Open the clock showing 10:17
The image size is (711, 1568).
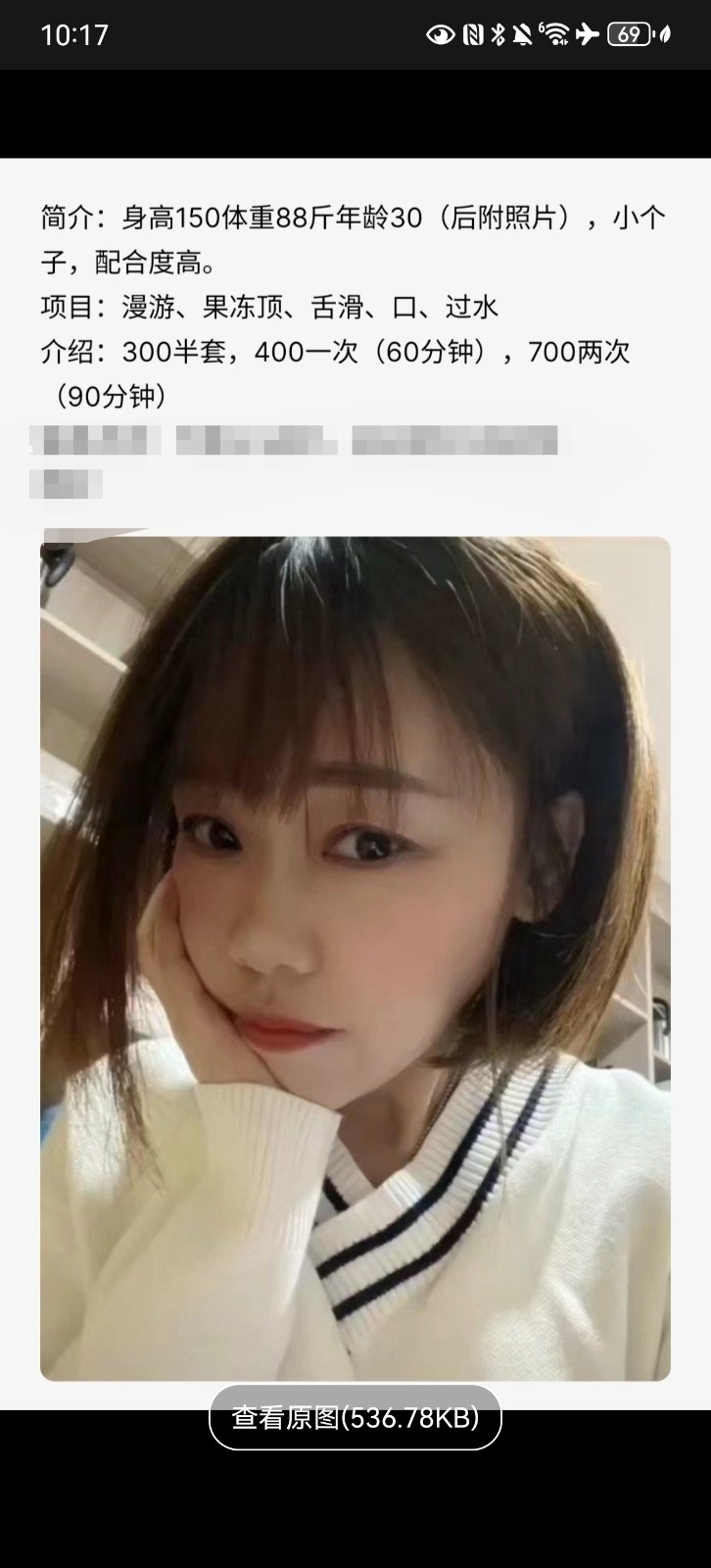click(x=73, y=34)
